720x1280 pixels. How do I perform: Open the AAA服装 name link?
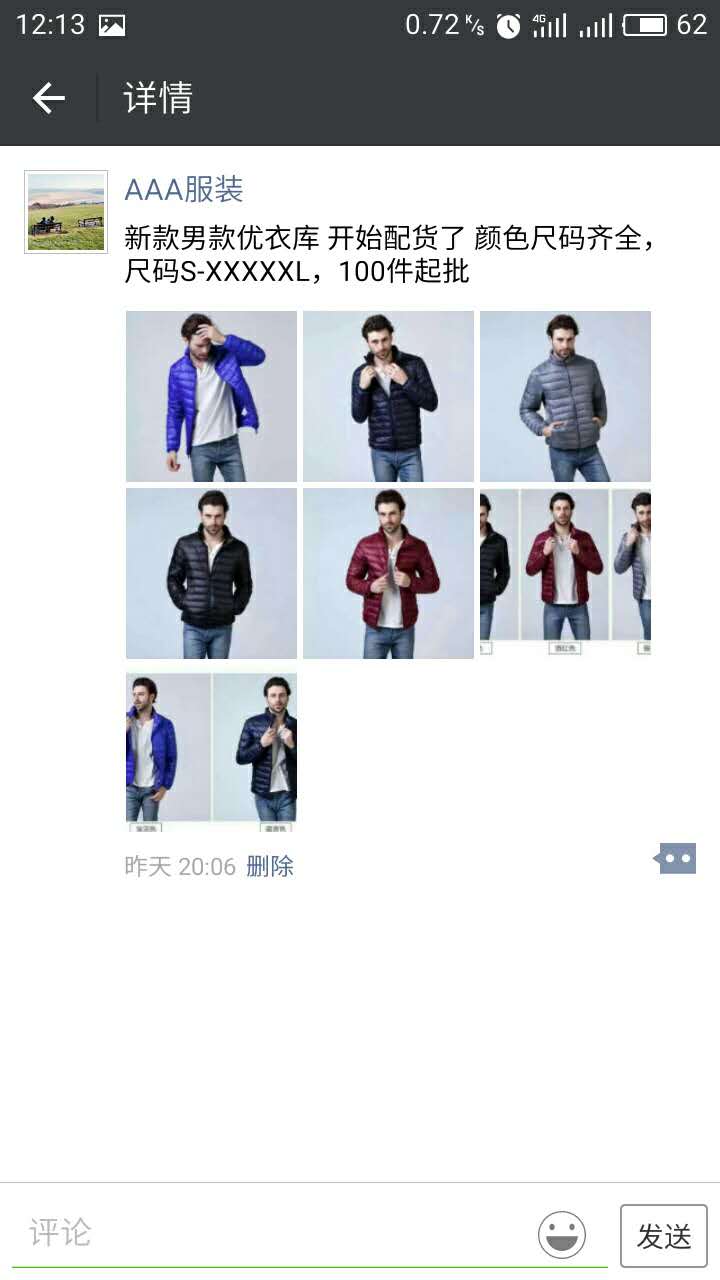(184, 189)
